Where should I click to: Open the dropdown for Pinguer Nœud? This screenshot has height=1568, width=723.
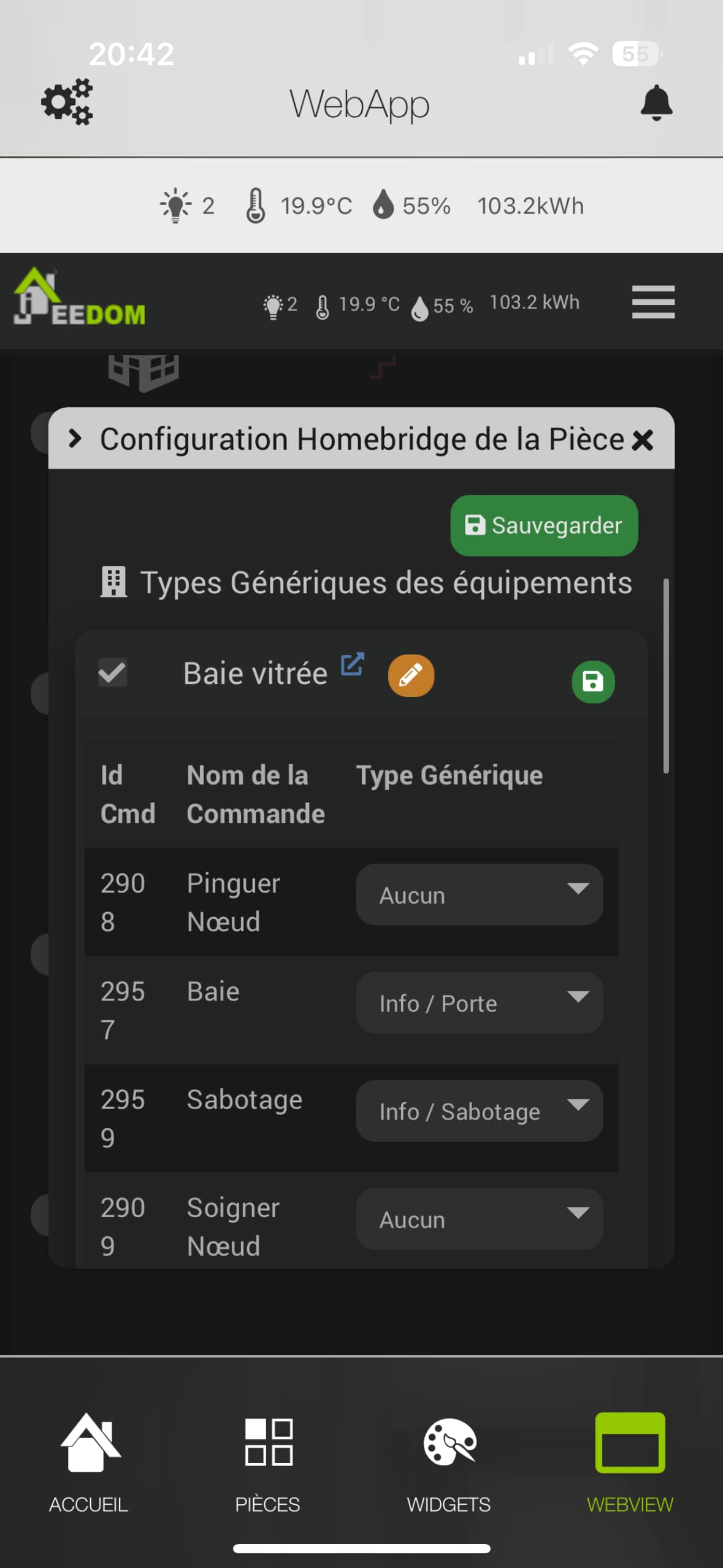(479, 895)
